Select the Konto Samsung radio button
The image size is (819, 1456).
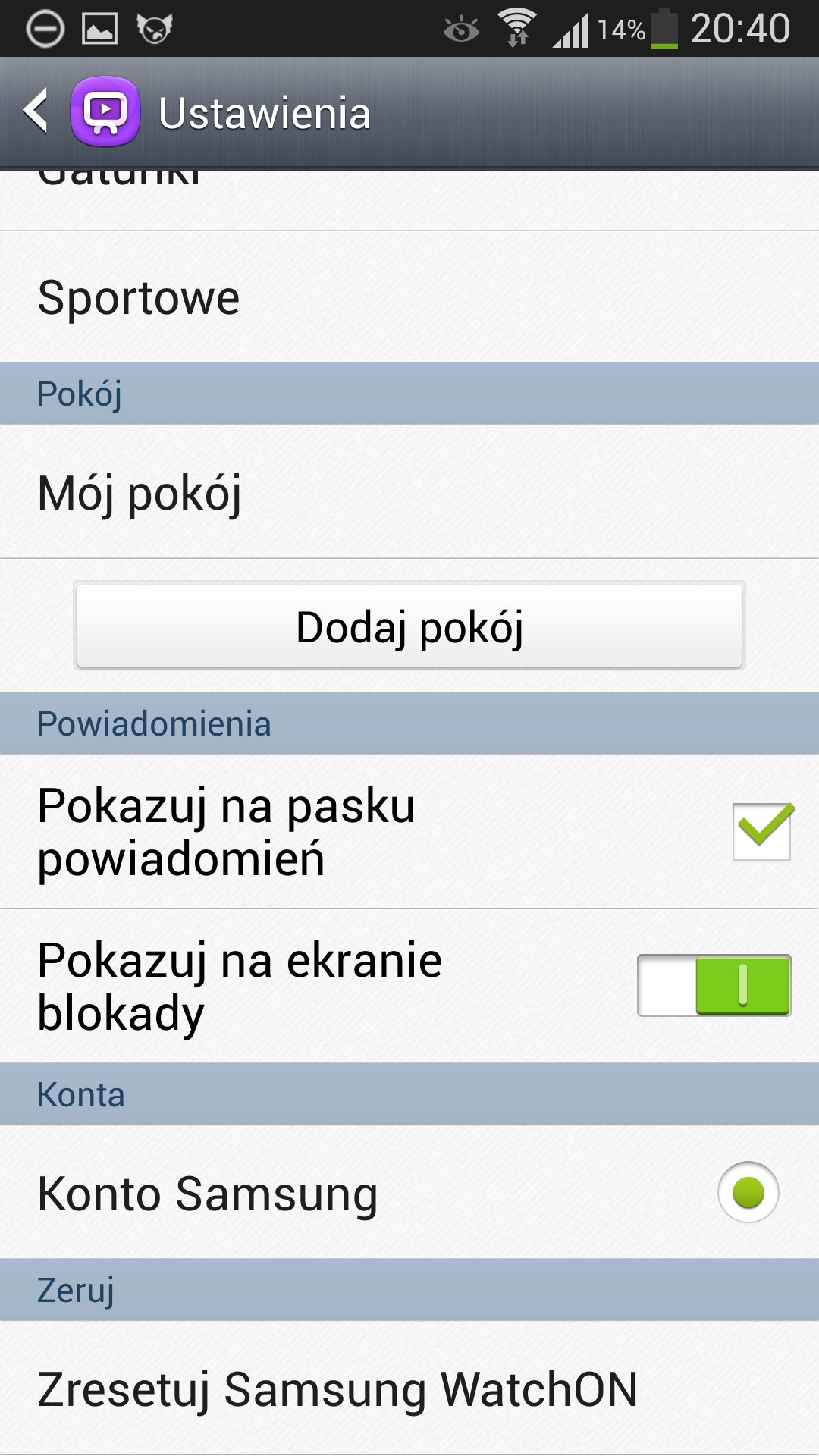(x=748, y=1192)
